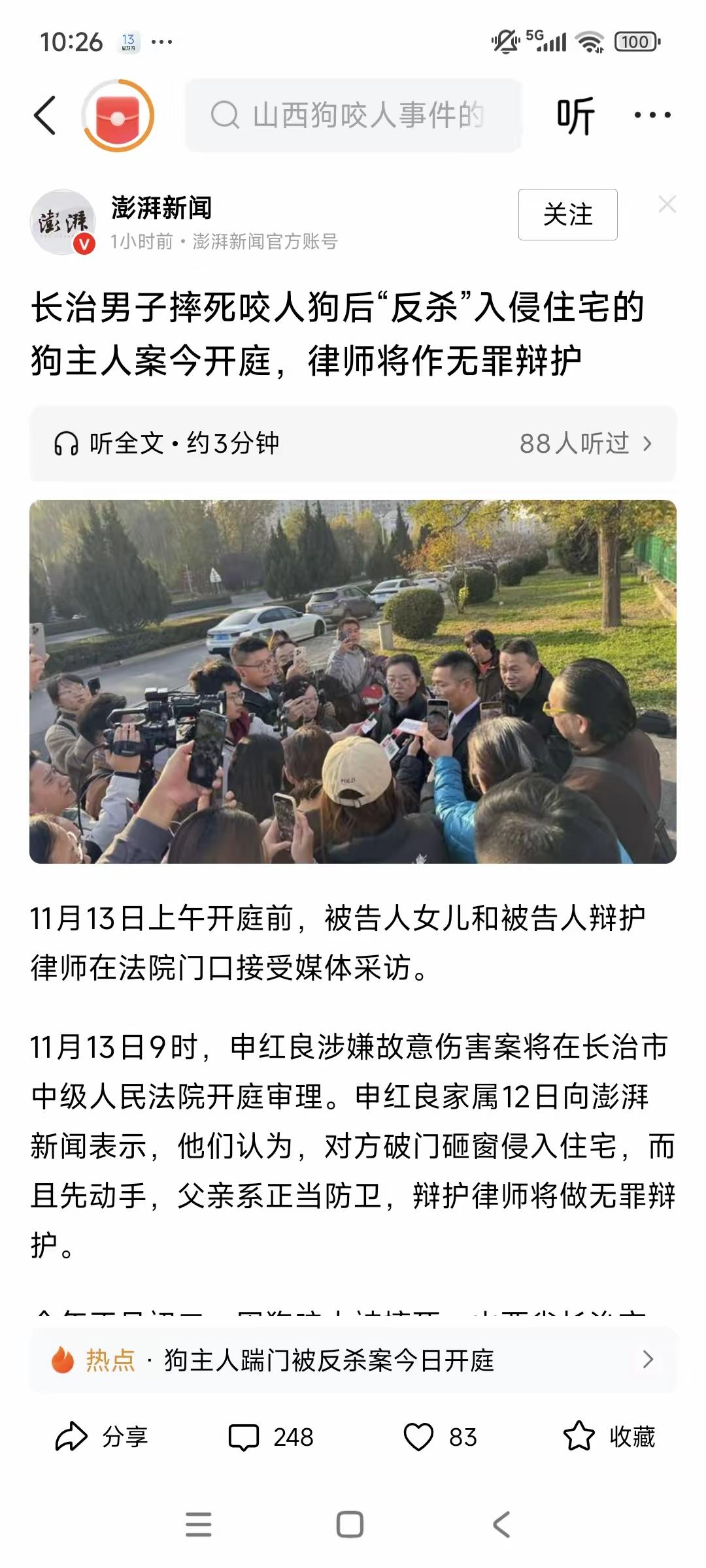This screenshot has height=1568, width=706.
Task: Open search for 山西狗咬人事件的
Action: click(366, 113)
